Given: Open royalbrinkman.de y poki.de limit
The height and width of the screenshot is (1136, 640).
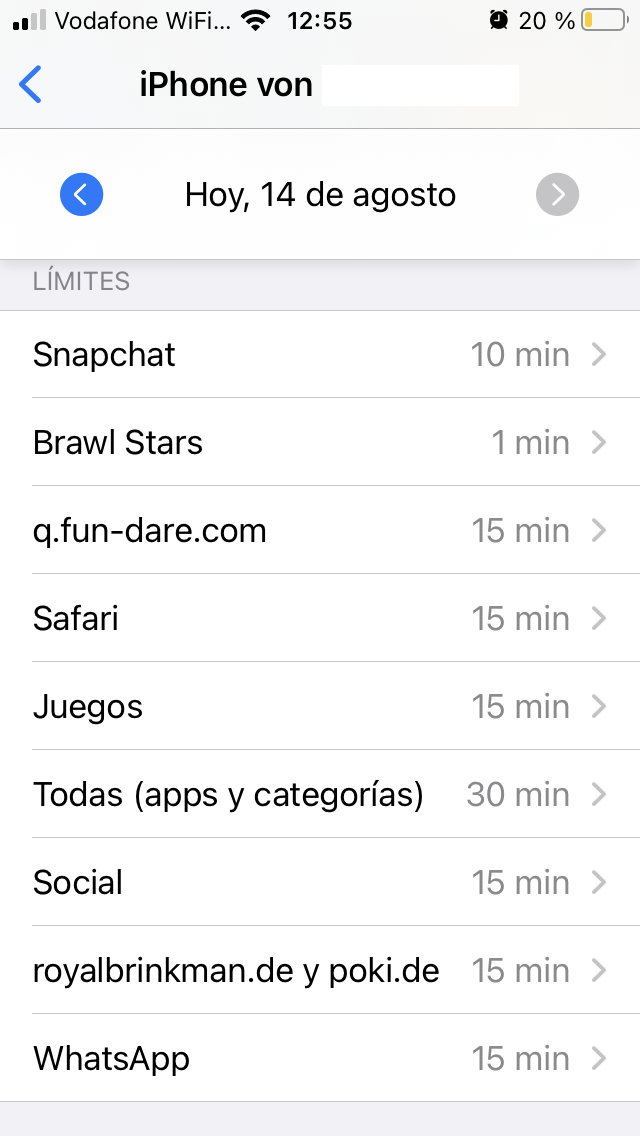Looking at the screenshot, I should [320, 971].
